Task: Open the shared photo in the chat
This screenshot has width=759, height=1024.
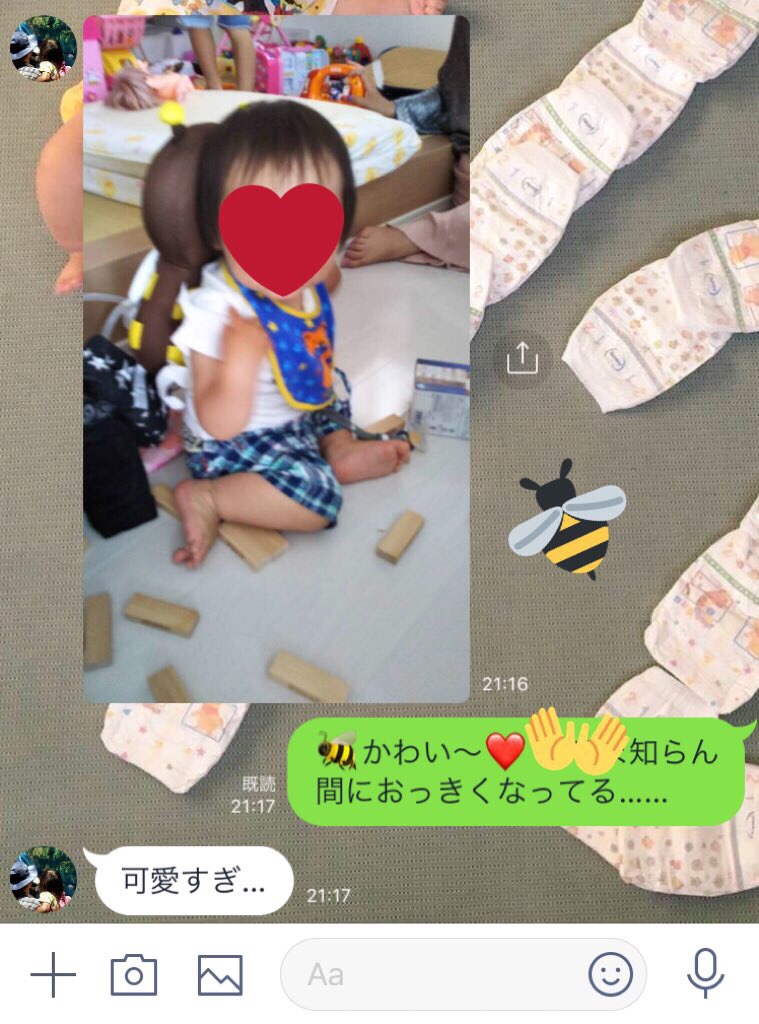Action: [x=276, y=358]
